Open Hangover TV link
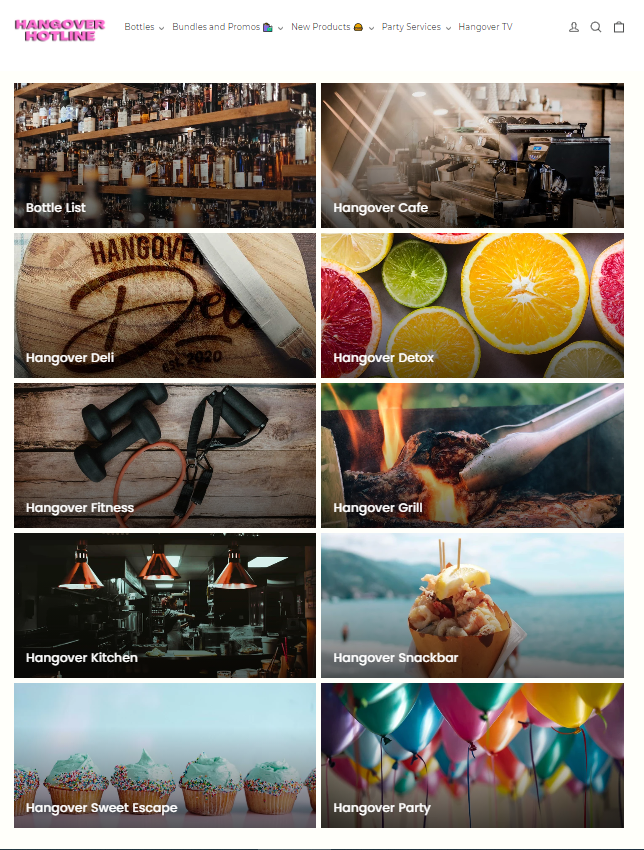The image size is (644, 850). [x=485, y=27]
